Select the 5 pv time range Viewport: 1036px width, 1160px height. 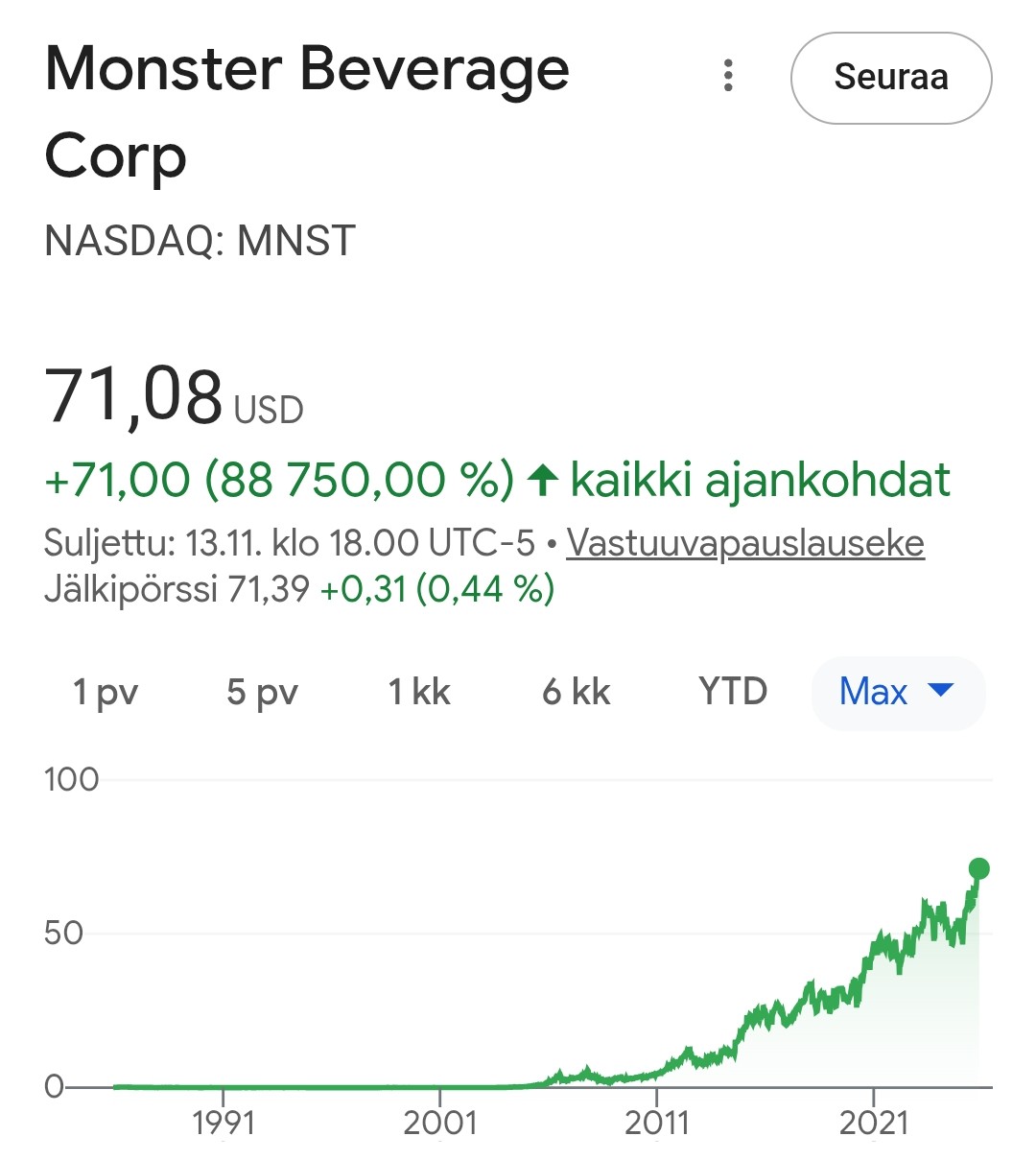pos(262,692)
